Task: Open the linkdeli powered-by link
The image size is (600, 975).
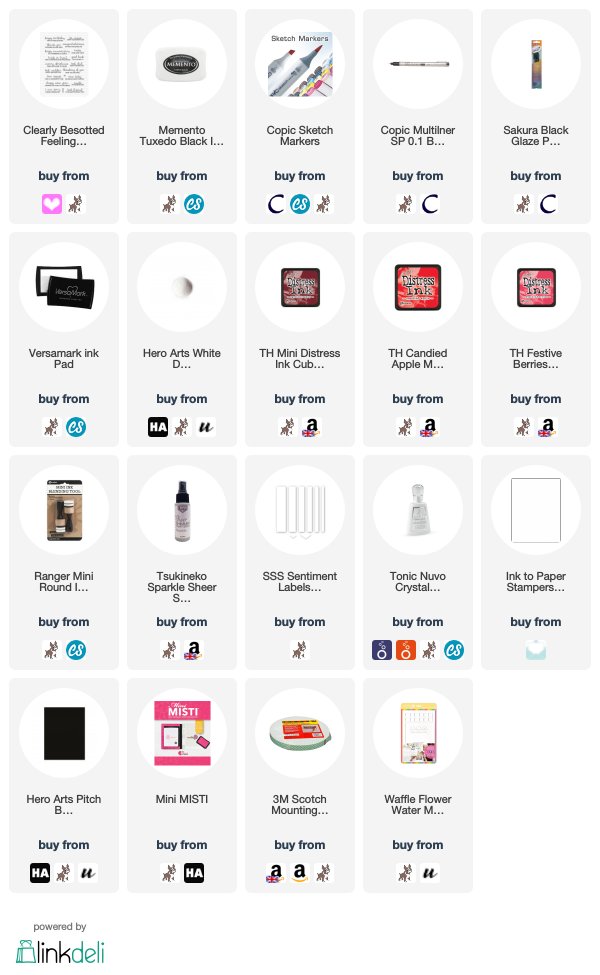Action: (x=60, y=944)
